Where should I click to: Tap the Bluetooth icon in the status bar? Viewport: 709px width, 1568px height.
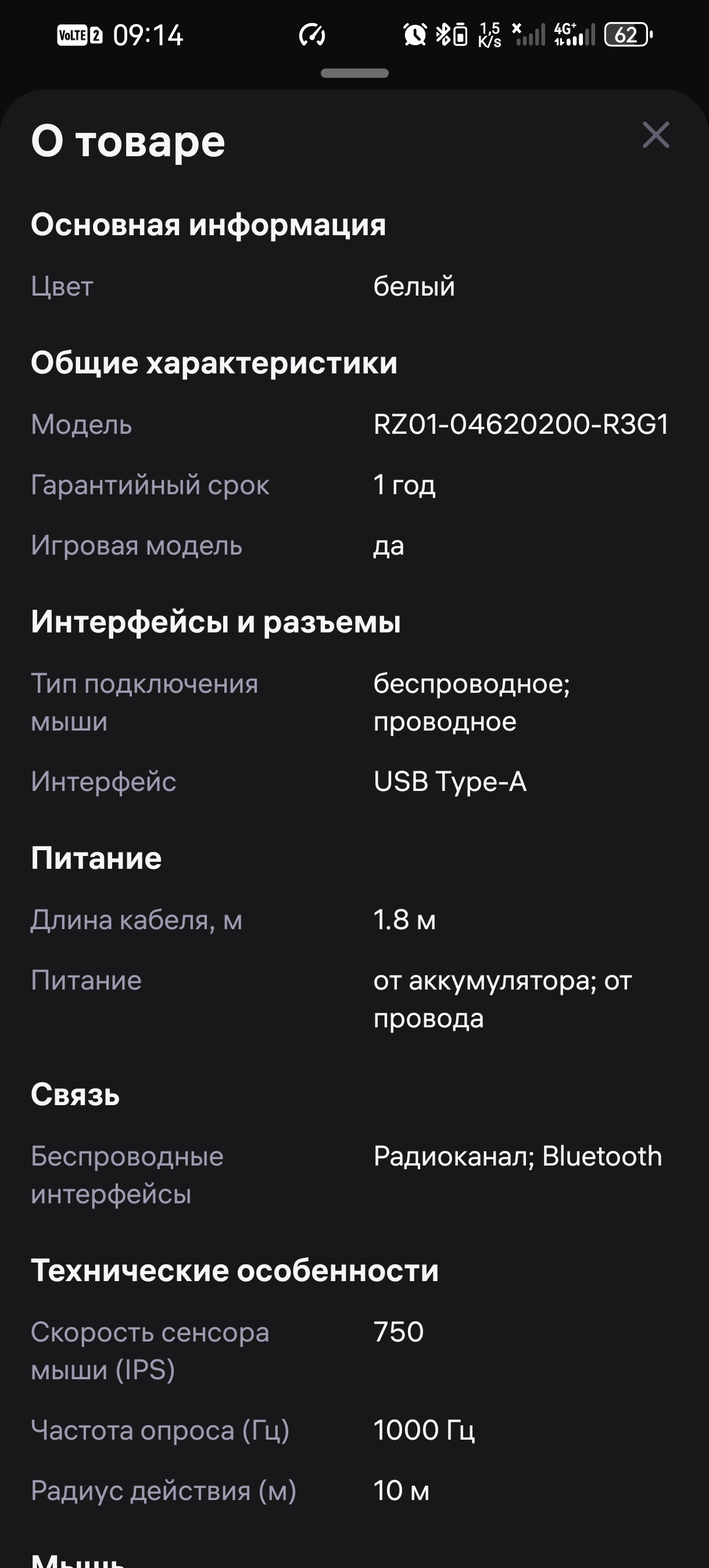443,35
